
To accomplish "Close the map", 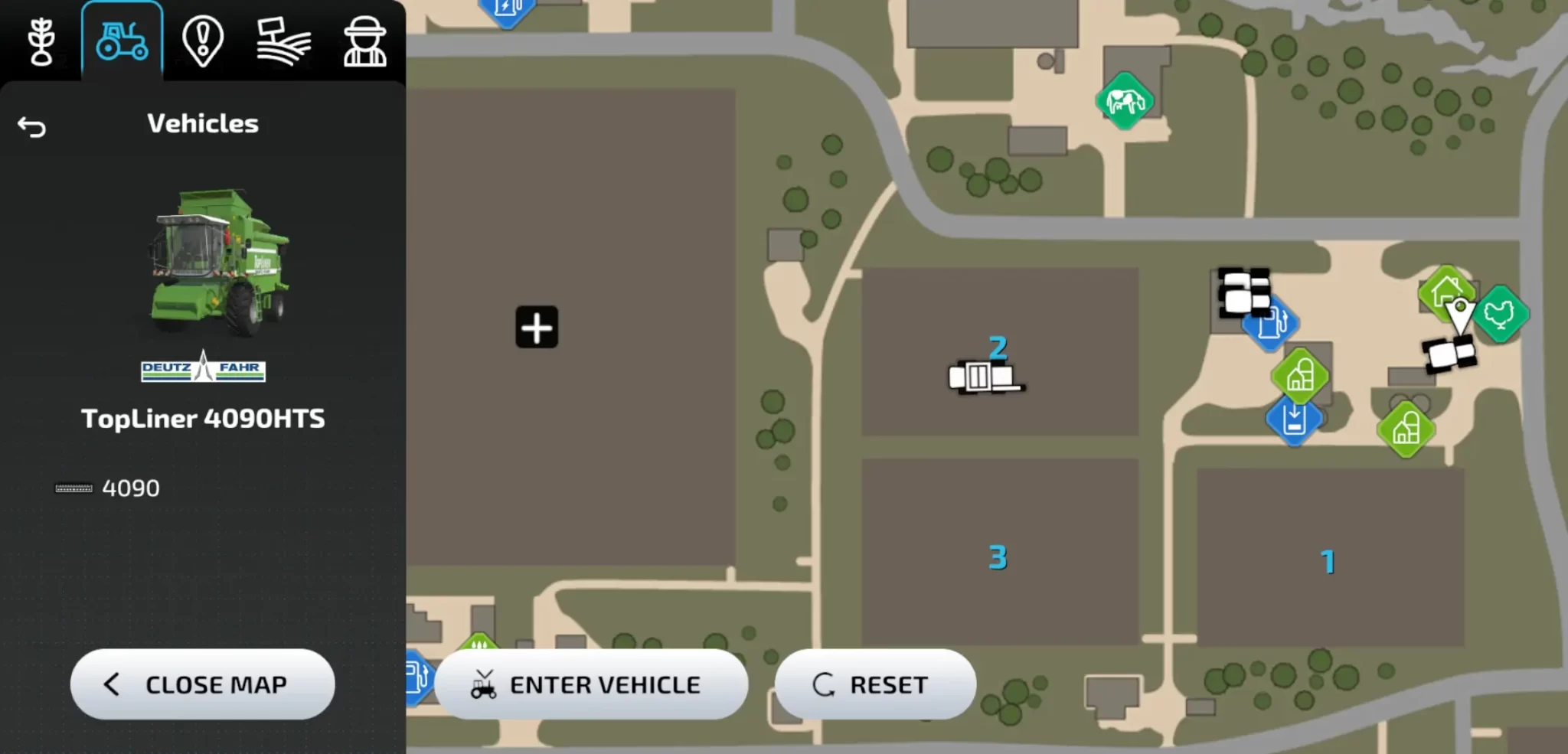I will pyautogui.click(x=202, y=684).
